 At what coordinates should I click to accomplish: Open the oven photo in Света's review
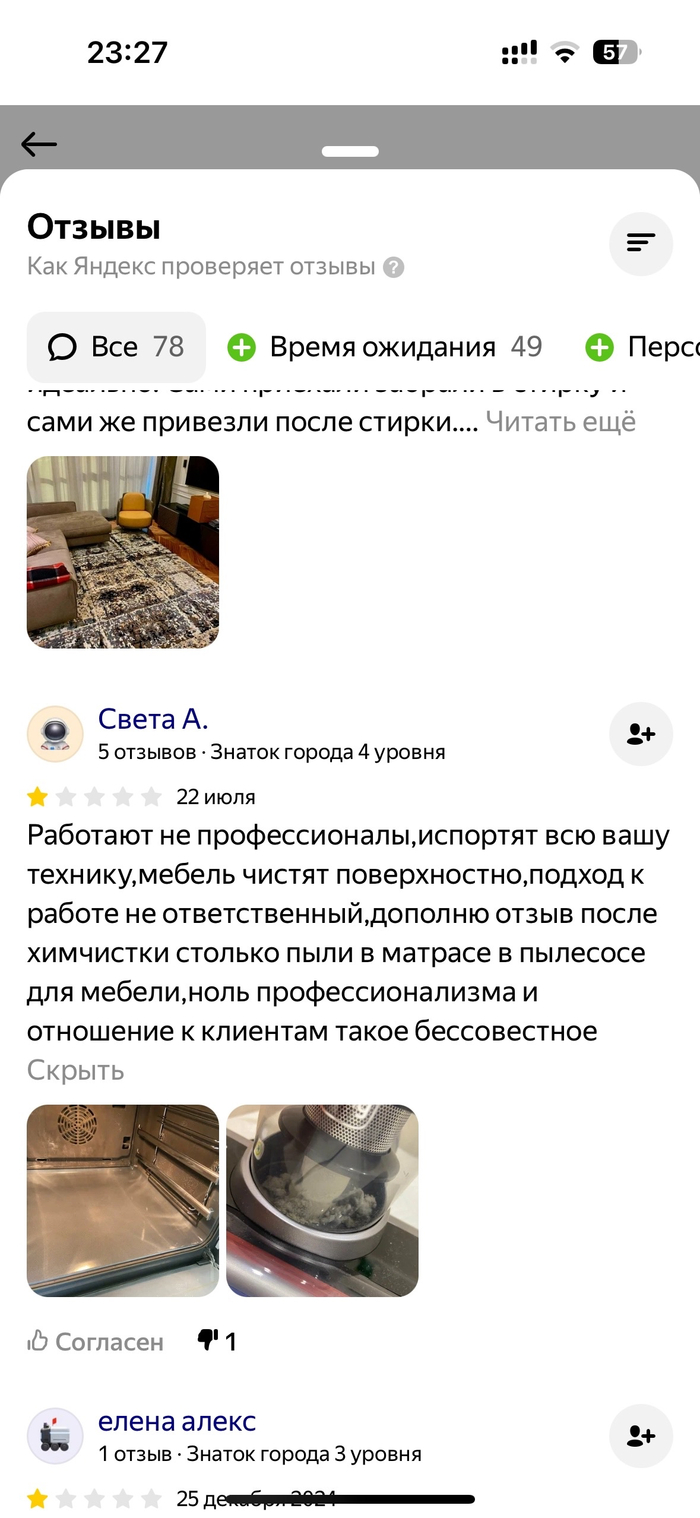pyautogui.click(x=122, y=1200)
